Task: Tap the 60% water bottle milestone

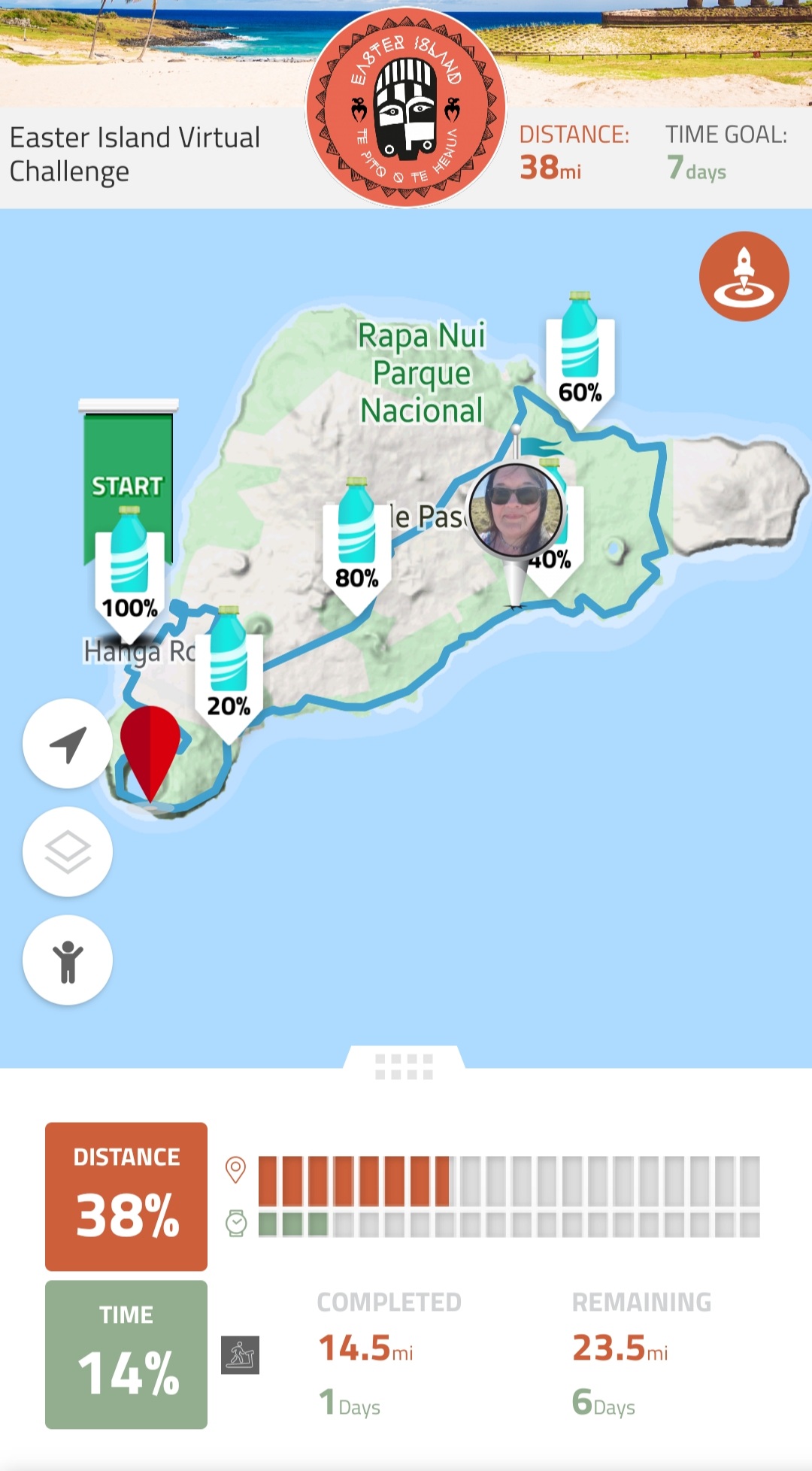Action: point(580,355)
